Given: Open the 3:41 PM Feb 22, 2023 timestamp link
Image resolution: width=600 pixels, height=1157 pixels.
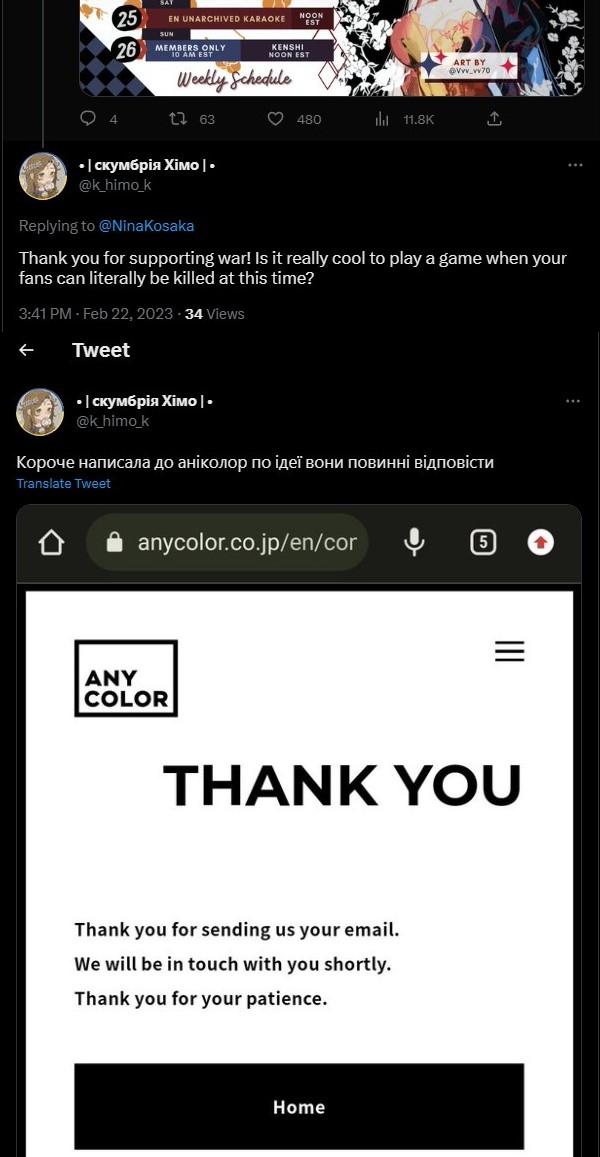Looking at the screenshot, I should click(96, 314).
